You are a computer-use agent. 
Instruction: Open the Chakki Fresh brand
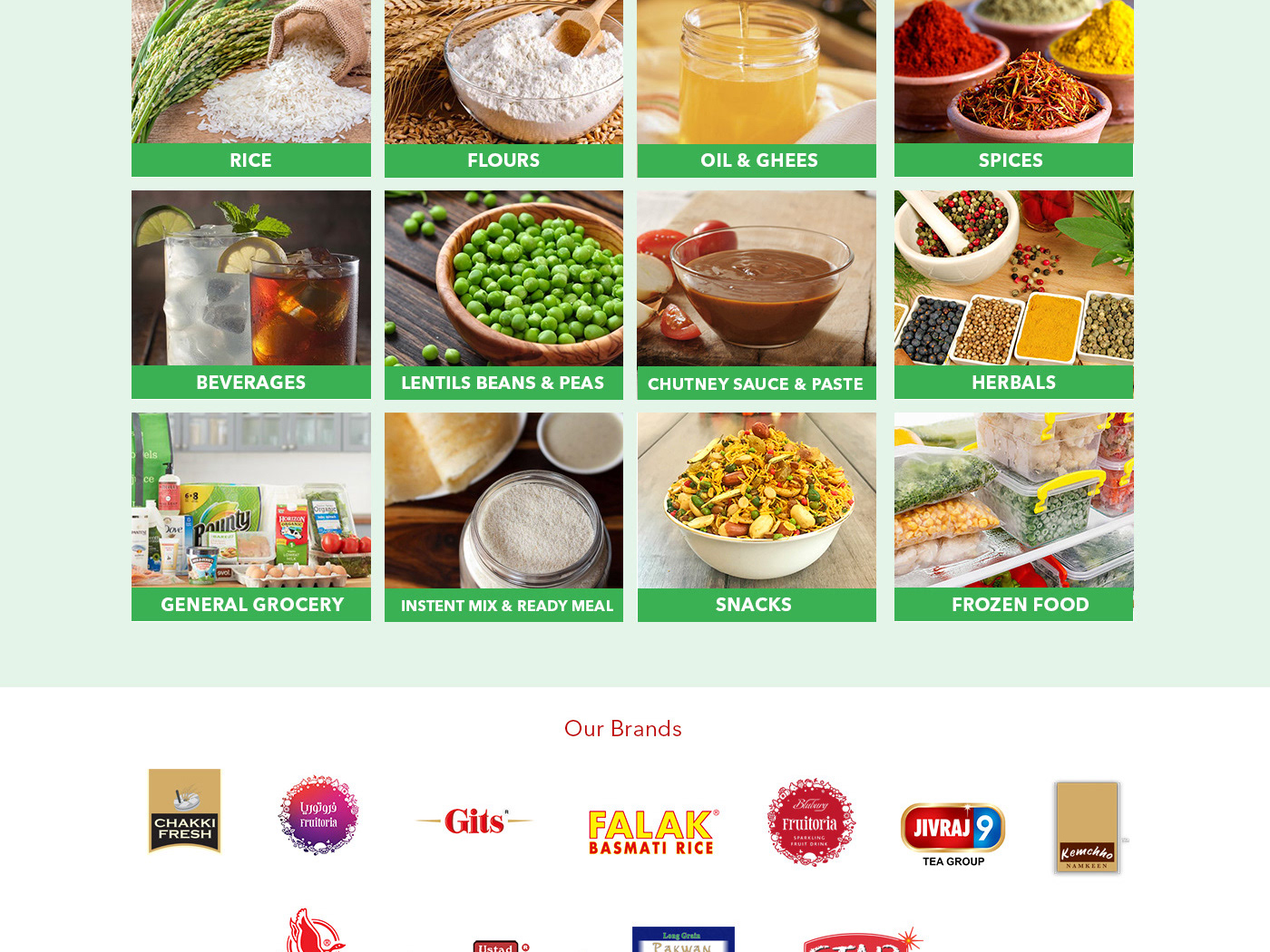click(185, 811)
